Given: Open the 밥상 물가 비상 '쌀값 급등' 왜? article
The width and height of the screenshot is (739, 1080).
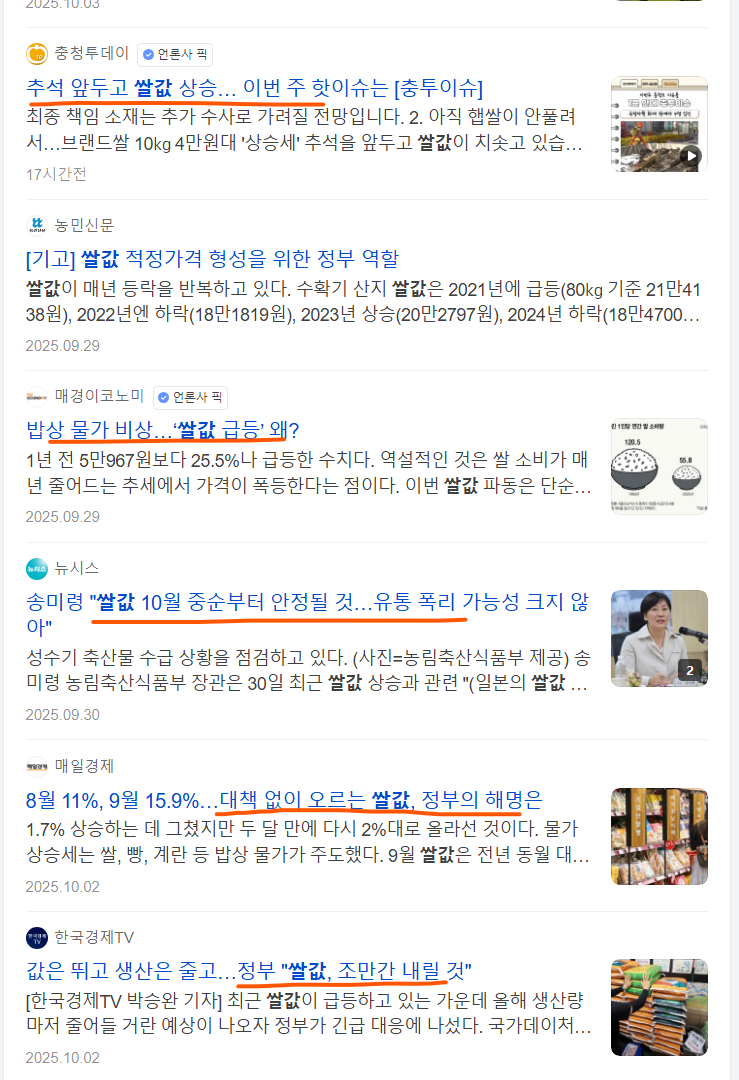Looking at the screenshot, I should click(163, 430).
